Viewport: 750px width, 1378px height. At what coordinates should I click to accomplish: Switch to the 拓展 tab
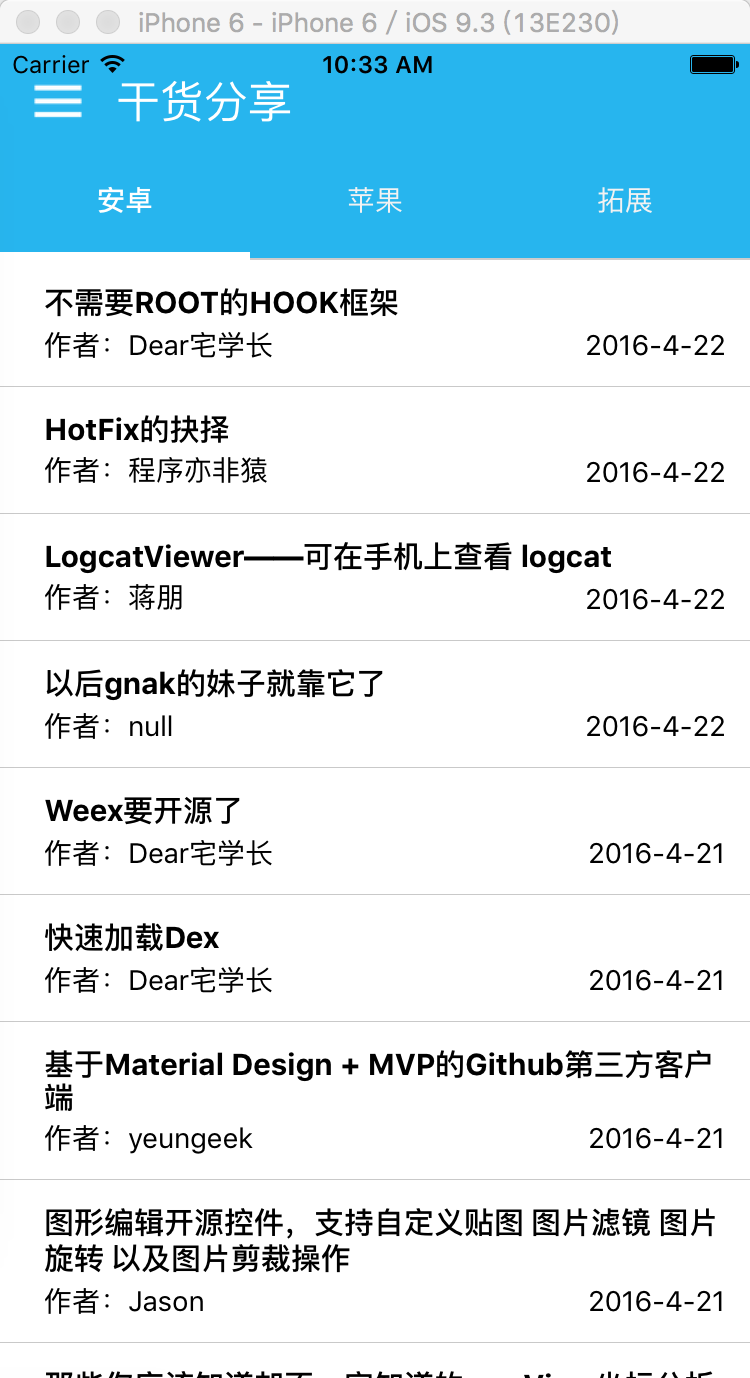(x=625, y=201)
